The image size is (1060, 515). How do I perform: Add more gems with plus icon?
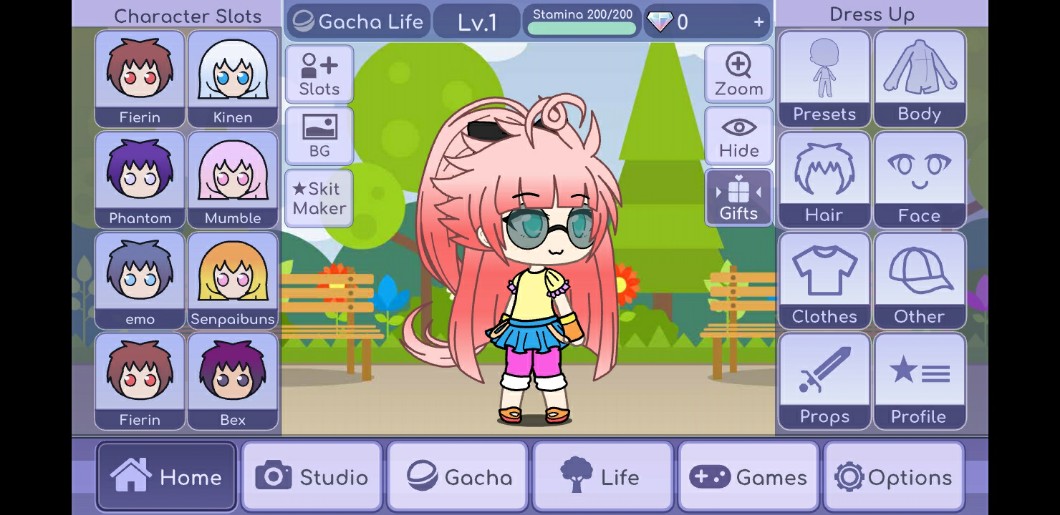click(x=758, y=22)
